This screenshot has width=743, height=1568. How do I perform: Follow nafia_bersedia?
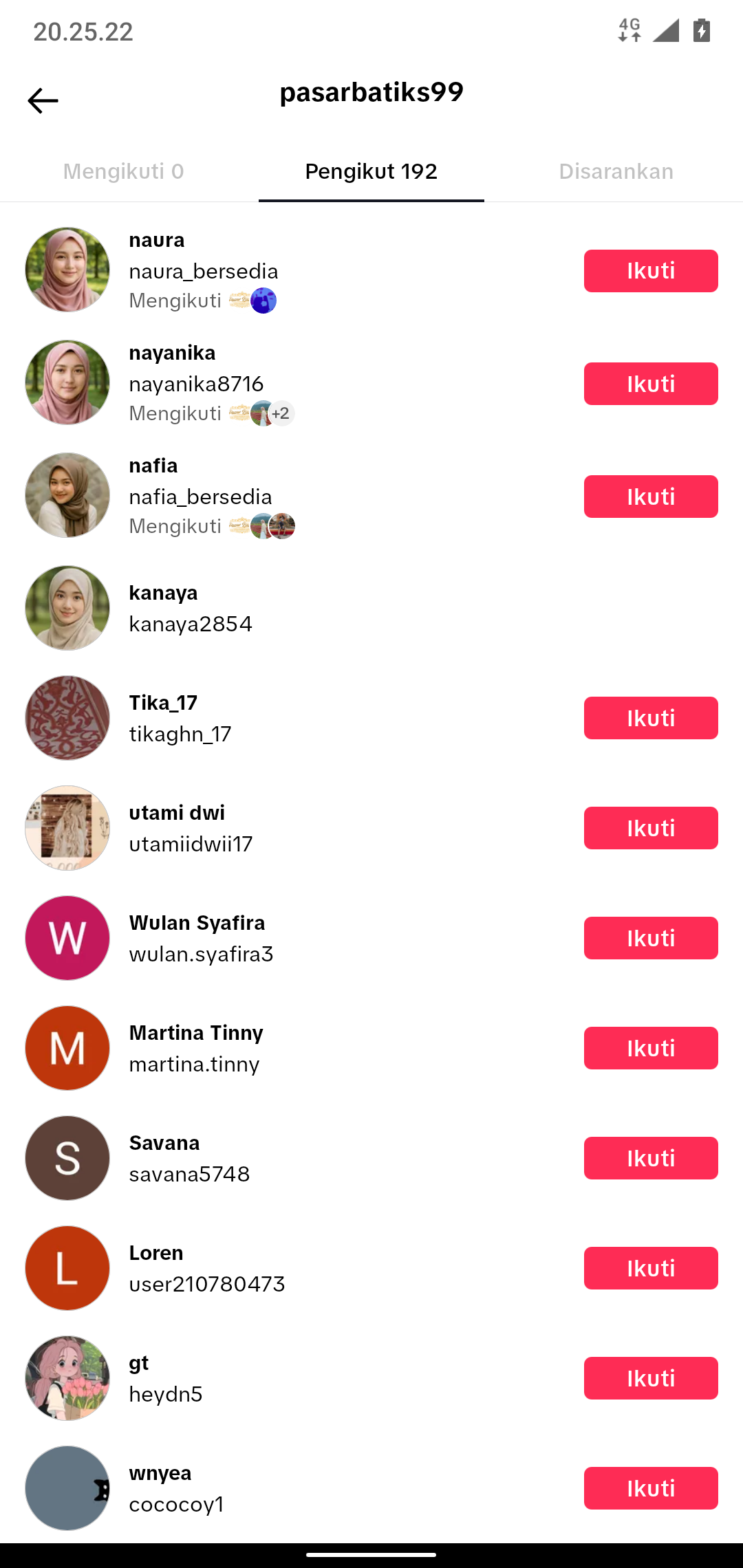click(651, 497)
